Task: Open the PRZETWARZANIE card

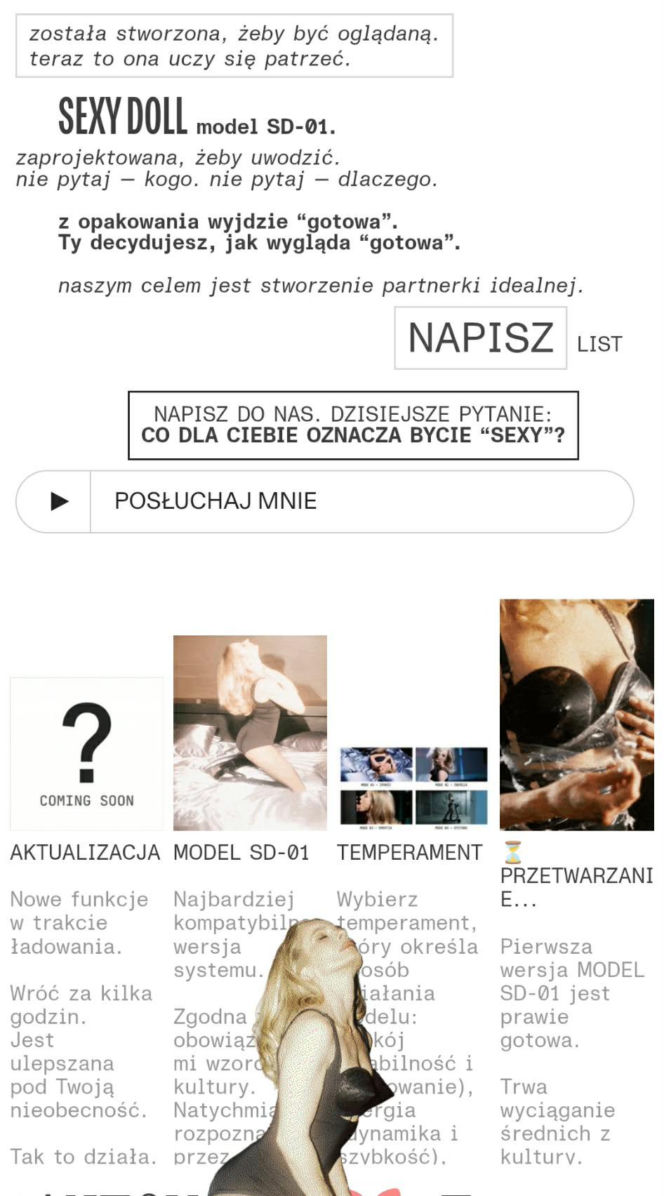Action: (x=576, y=714)
